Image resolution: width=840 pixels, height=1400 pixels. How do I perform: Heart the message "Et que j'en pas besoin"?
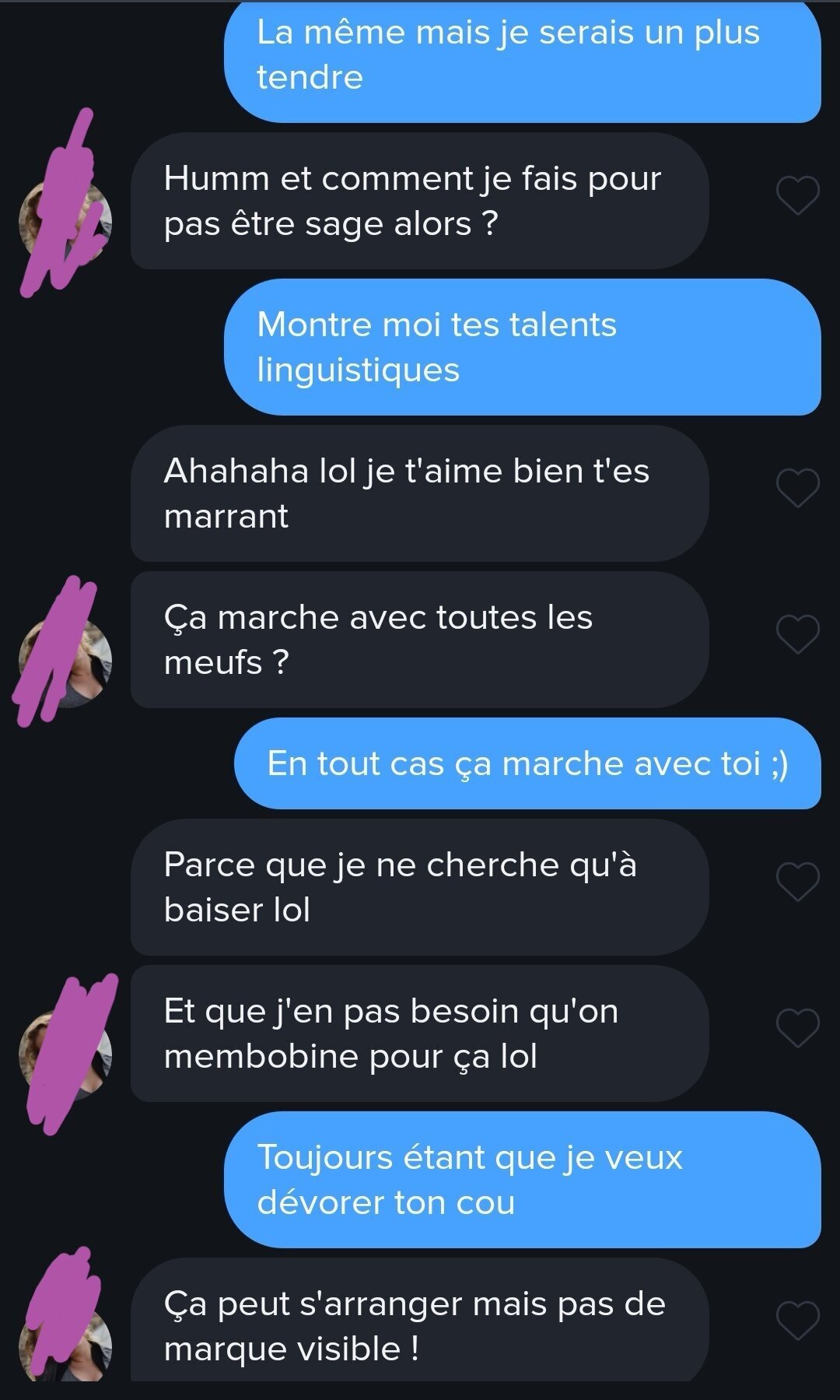click(798, 1028)
